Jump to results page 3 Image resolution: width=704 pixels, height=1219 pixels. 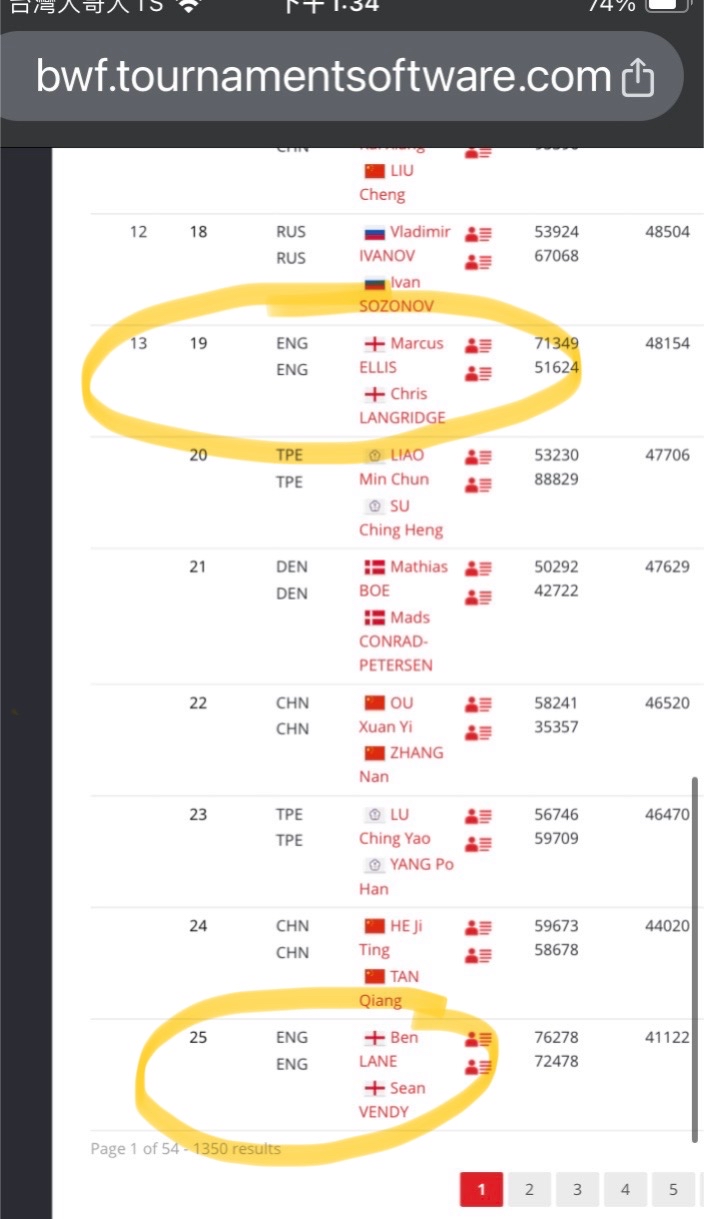tap(577, 1189)
